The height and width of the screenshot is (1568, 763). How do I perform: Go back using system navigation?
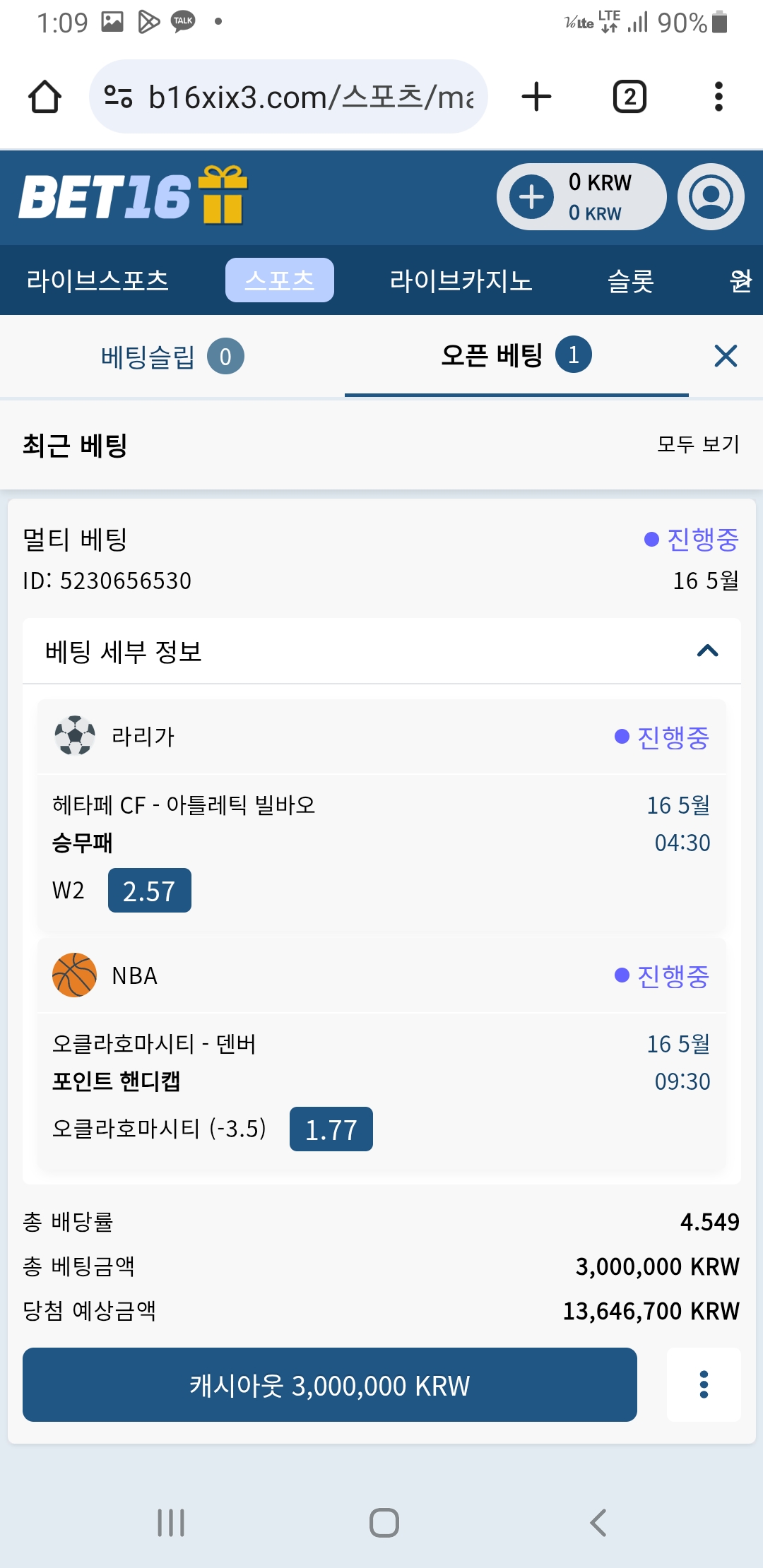tap(598, 1523)
